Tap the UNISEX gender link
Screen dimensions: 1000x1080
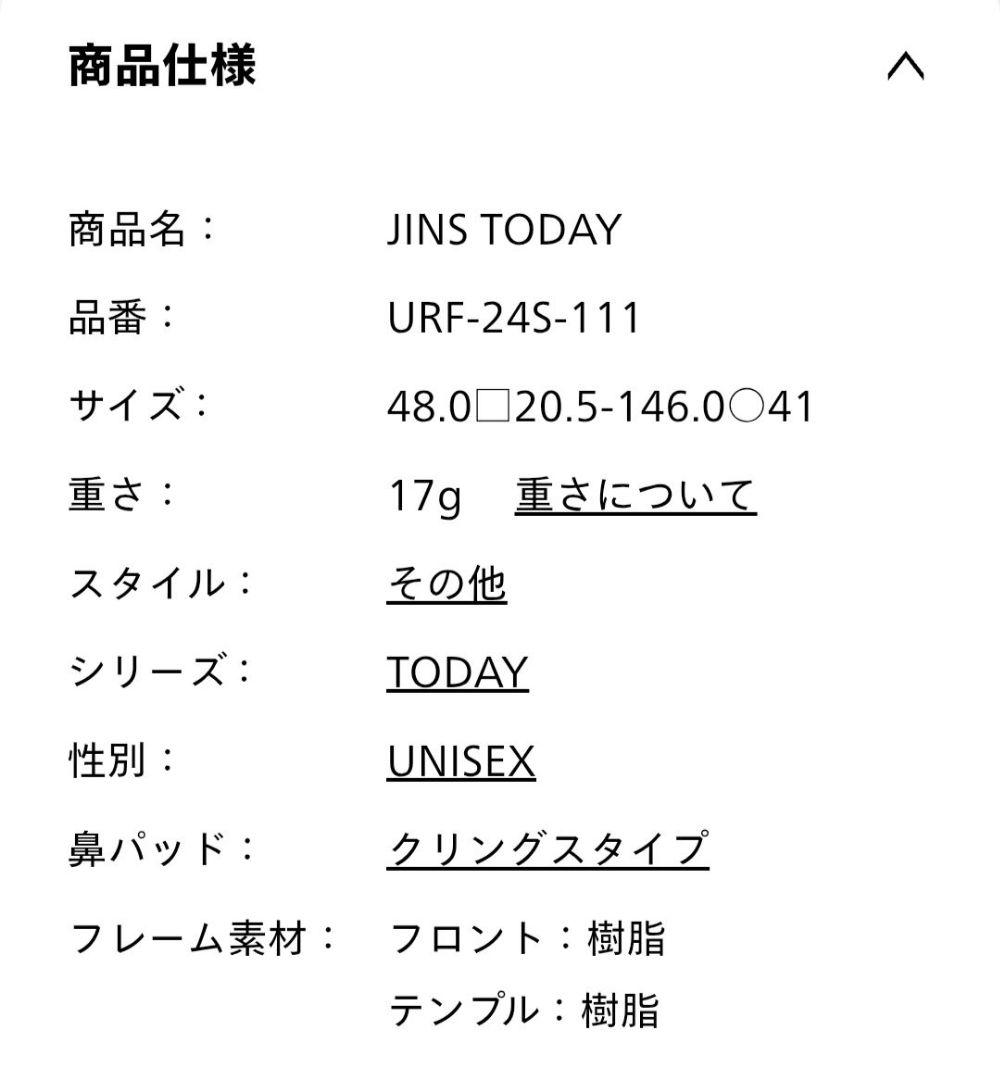coord(461,762)
